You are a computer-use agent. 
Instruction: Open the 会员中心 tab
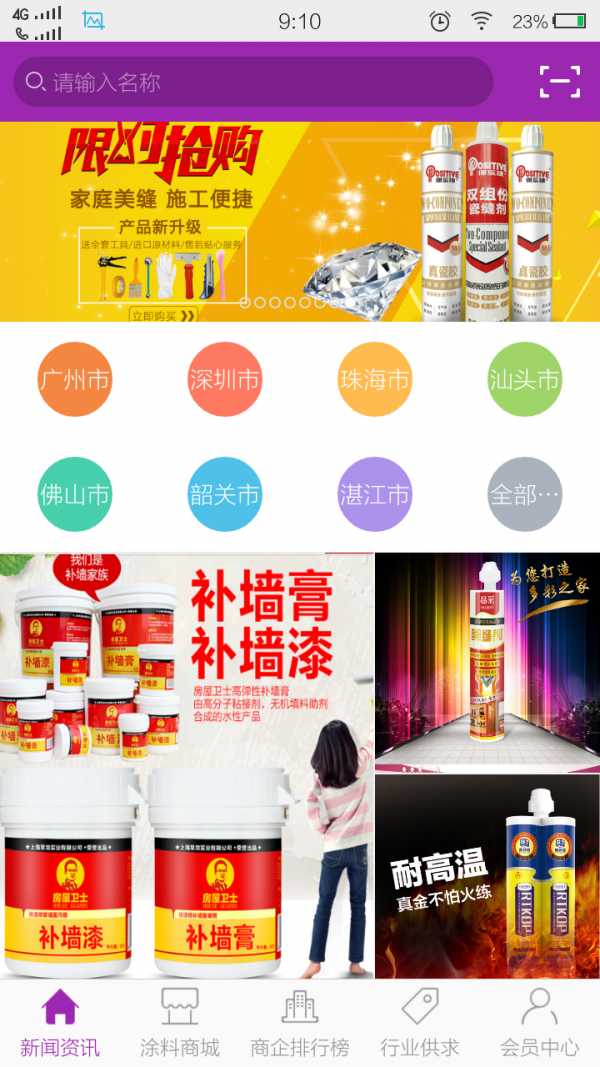[x=540, y=1023]
